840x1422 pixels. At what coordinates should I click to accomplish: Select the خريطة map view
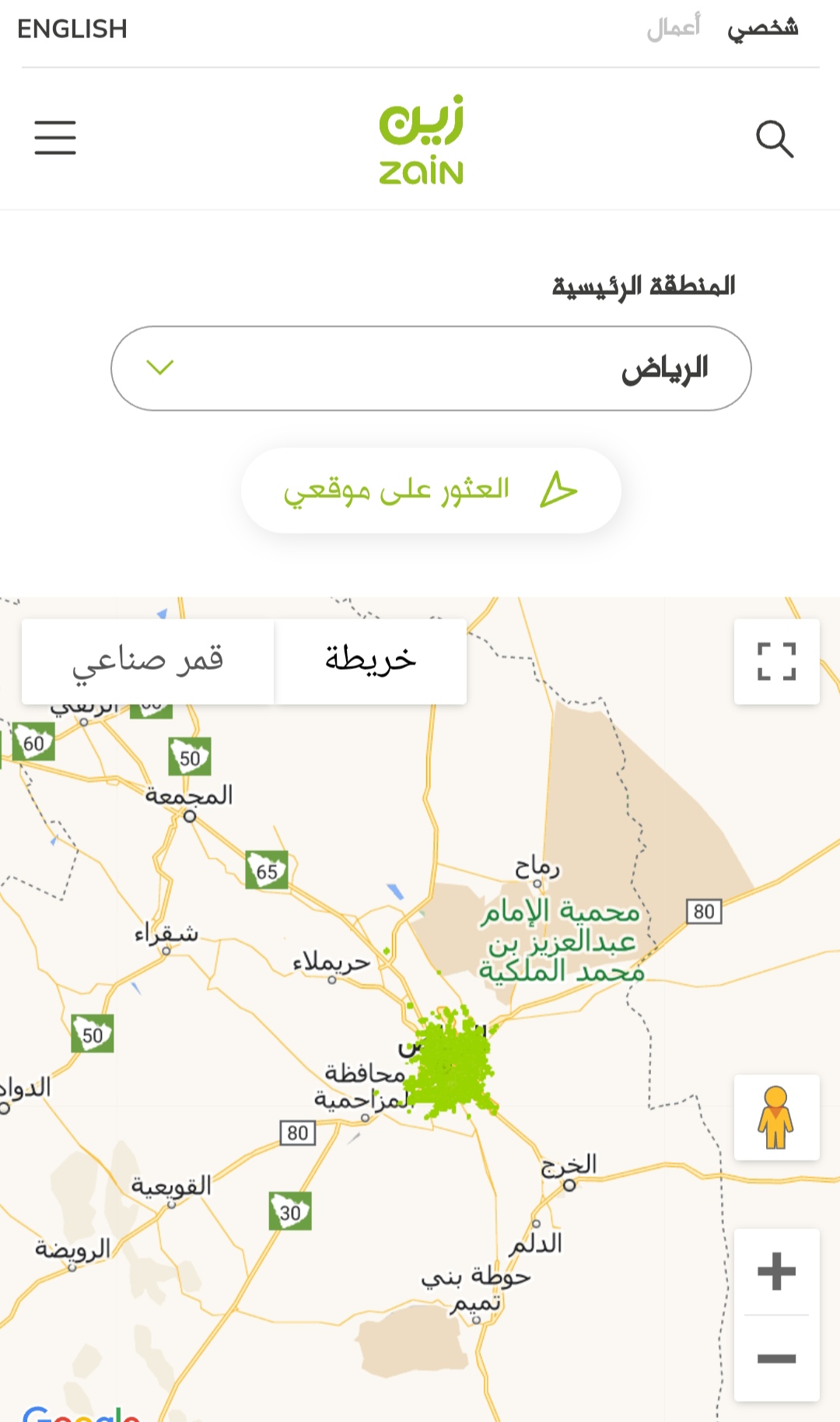(371, 662)
